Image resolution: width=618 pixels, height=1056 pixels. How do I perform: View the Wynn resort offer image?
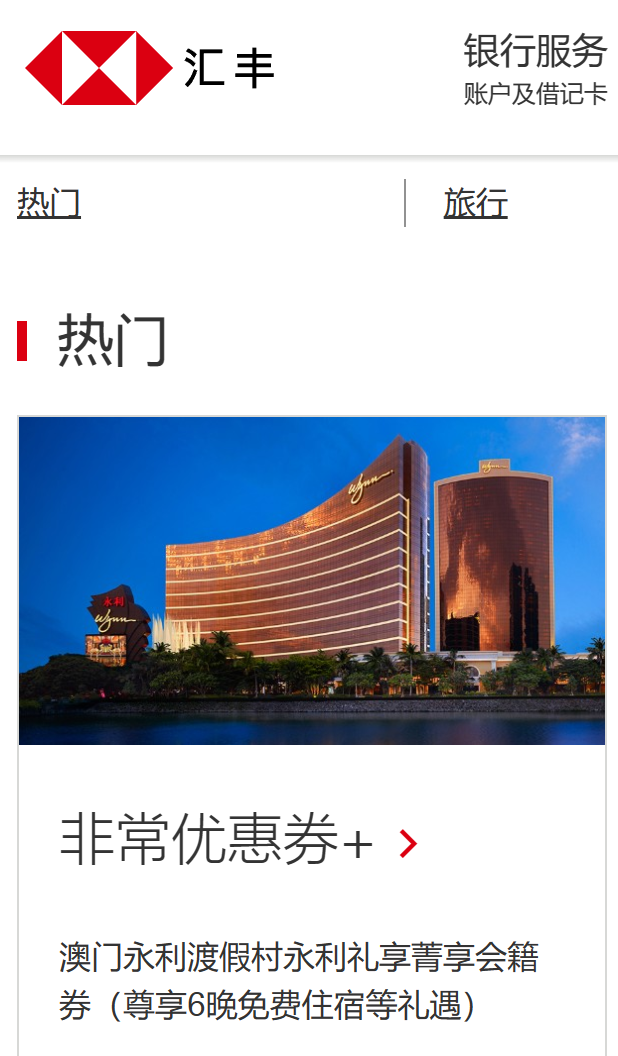tap(312, 580)
